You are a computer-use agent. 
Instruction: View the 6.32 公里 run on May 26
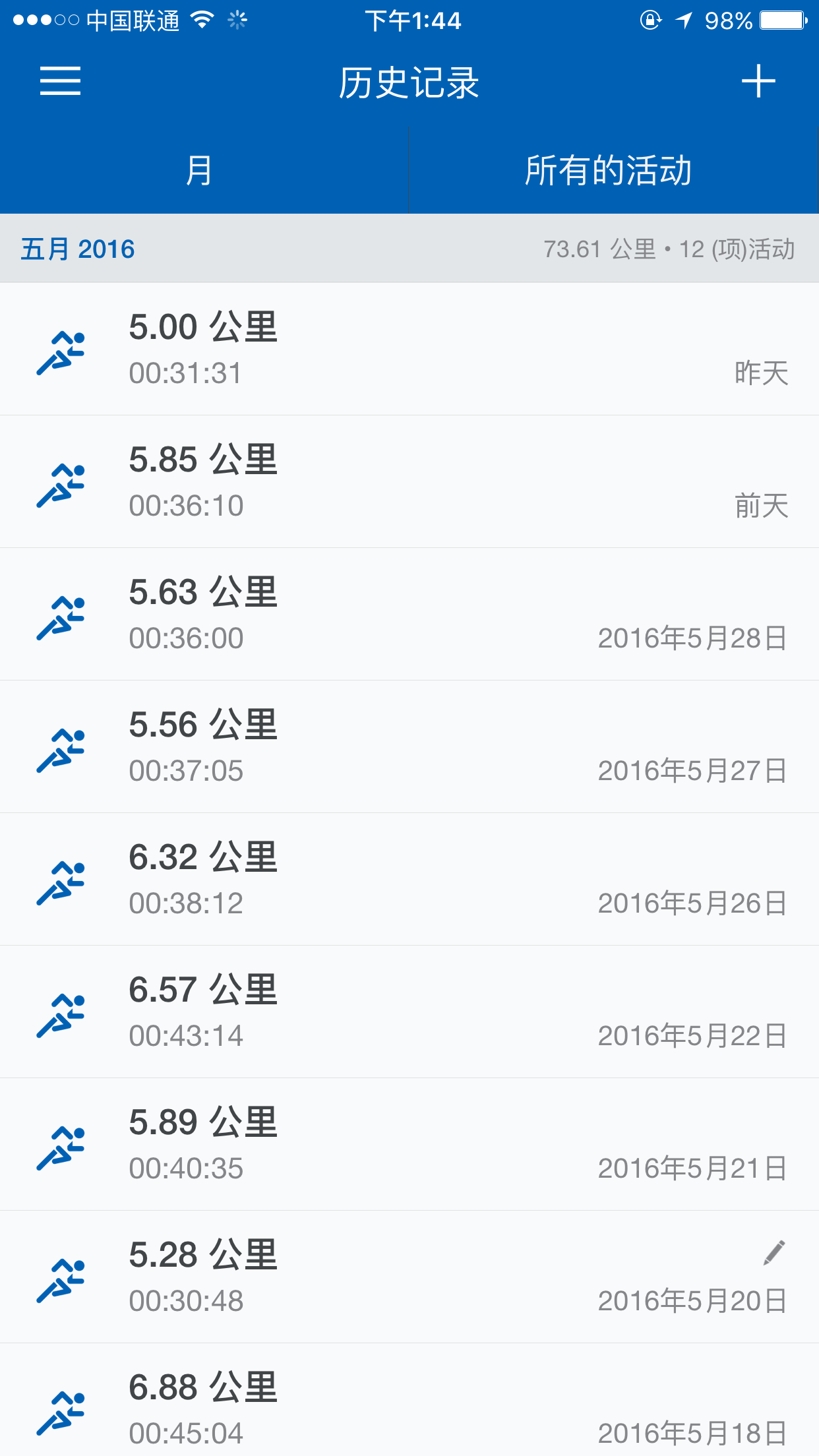click(x=409, y=880)
